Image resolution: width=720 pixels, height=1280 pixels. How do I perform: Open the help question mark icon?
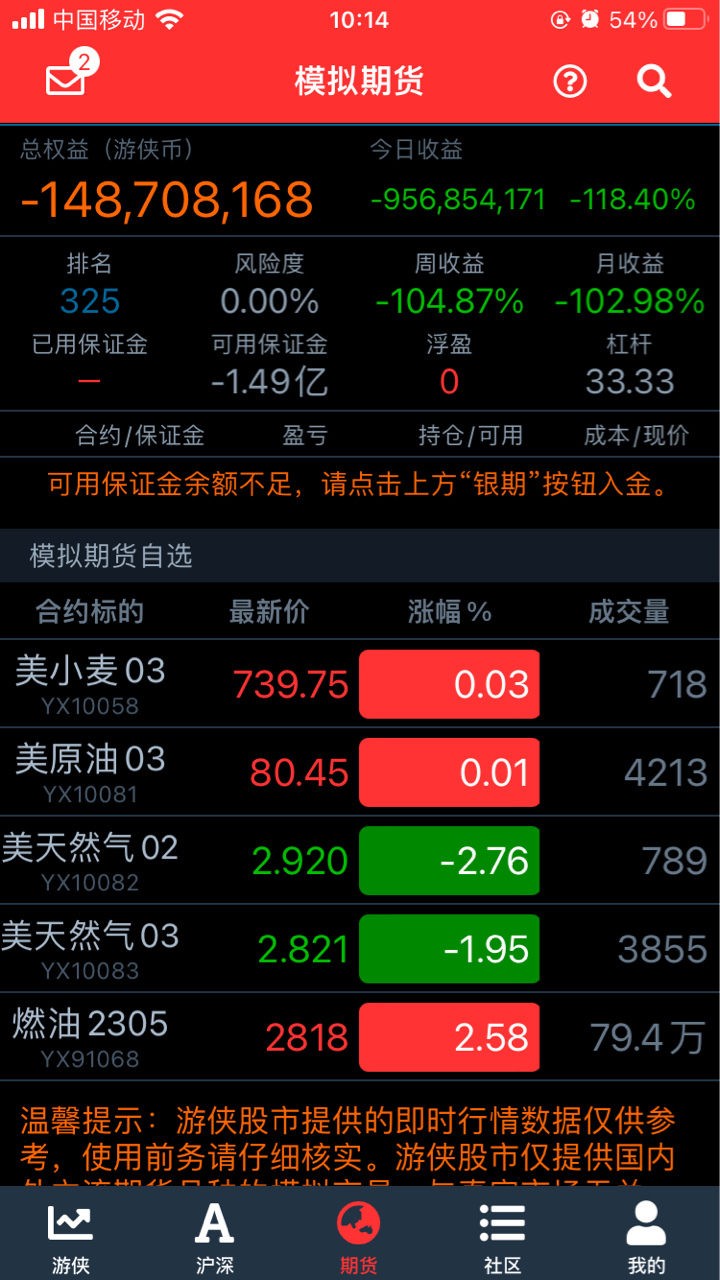click(x=570, y=82)
